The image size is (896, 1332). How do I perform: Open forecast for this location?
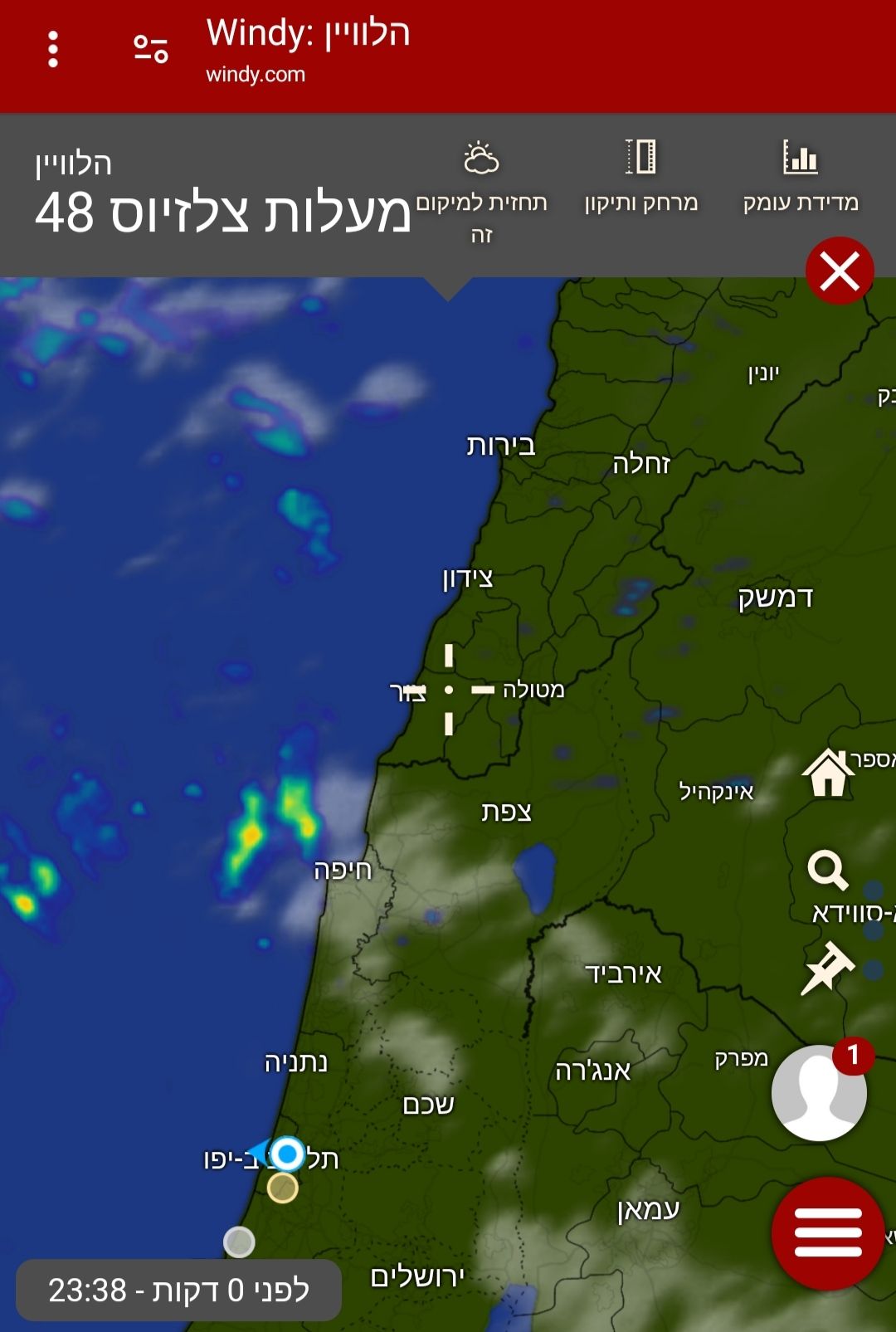(x=481, y=193)
